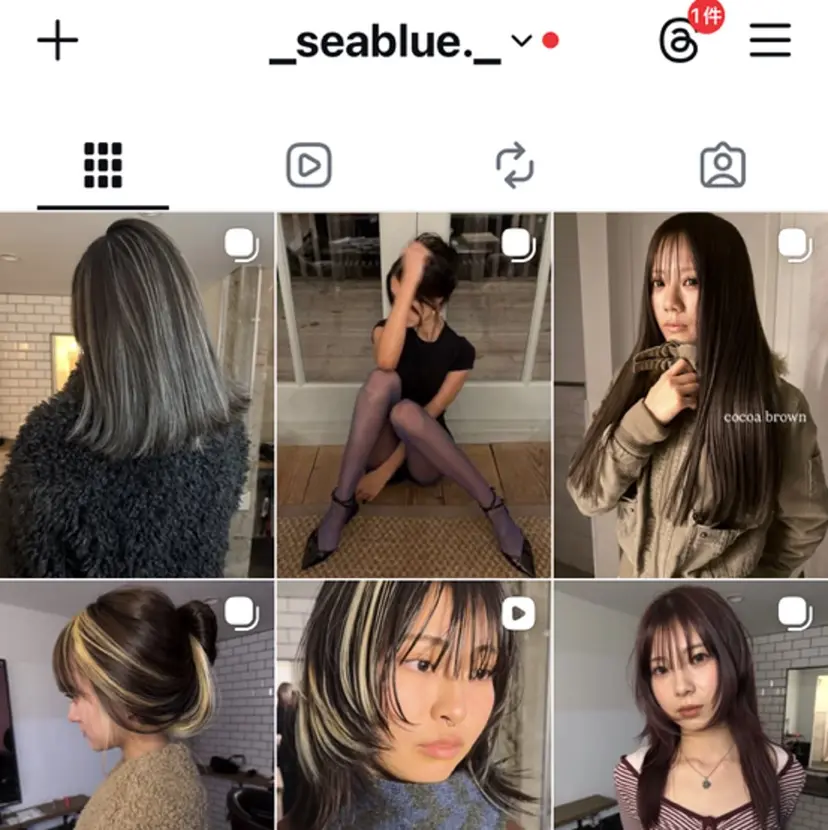Click the carousel icon on the updo hairstyle post

tap(238, 613)
